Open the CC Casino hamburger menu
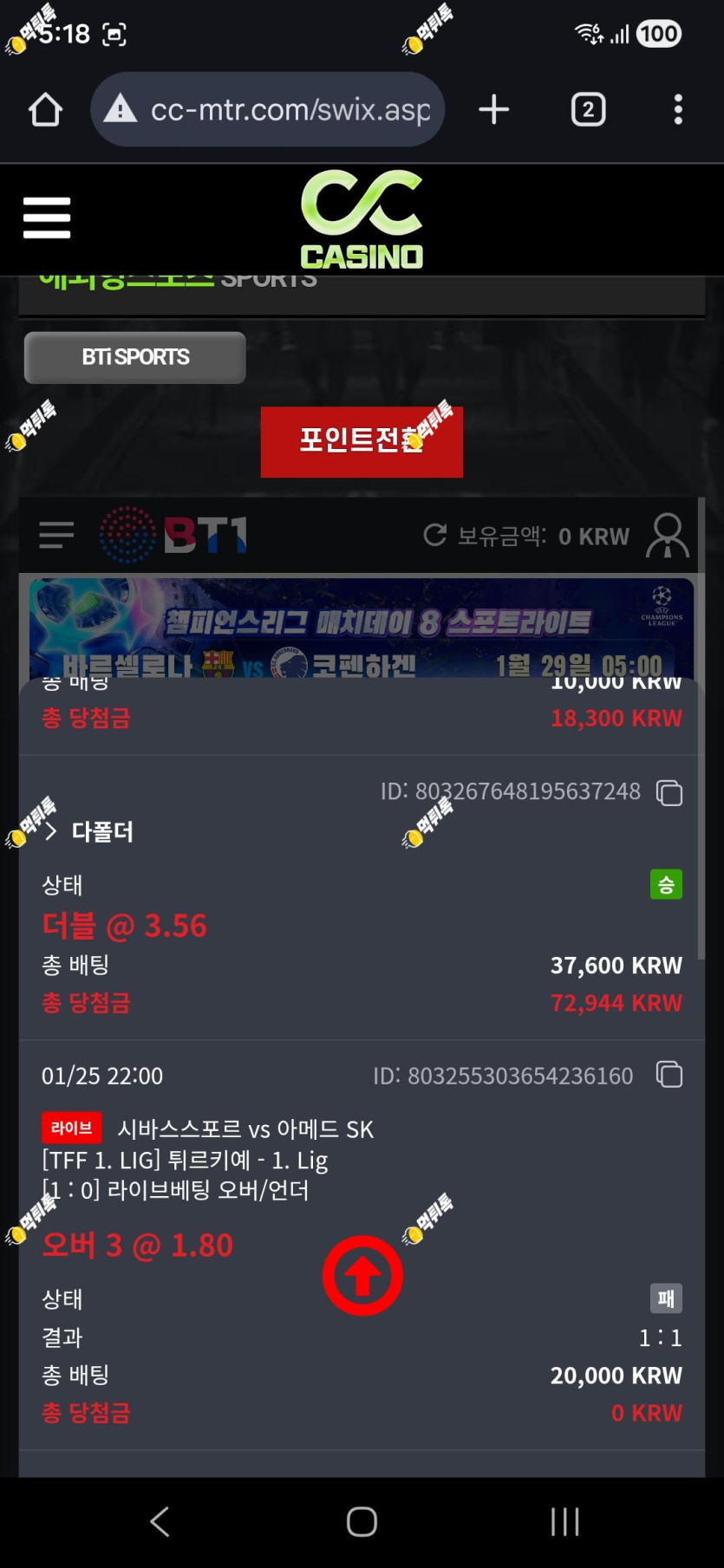The image size is (724, 1568). 47,217
